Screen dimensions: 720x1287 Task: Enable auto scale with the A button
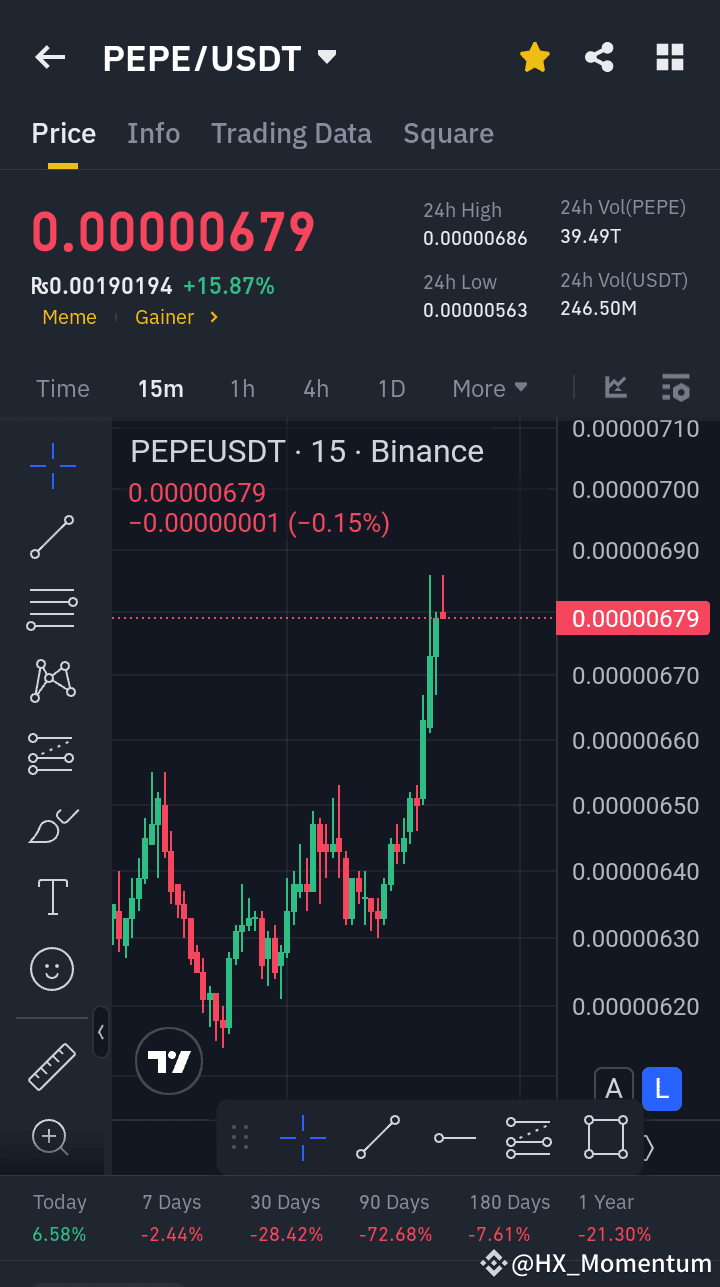point(614,1089)
